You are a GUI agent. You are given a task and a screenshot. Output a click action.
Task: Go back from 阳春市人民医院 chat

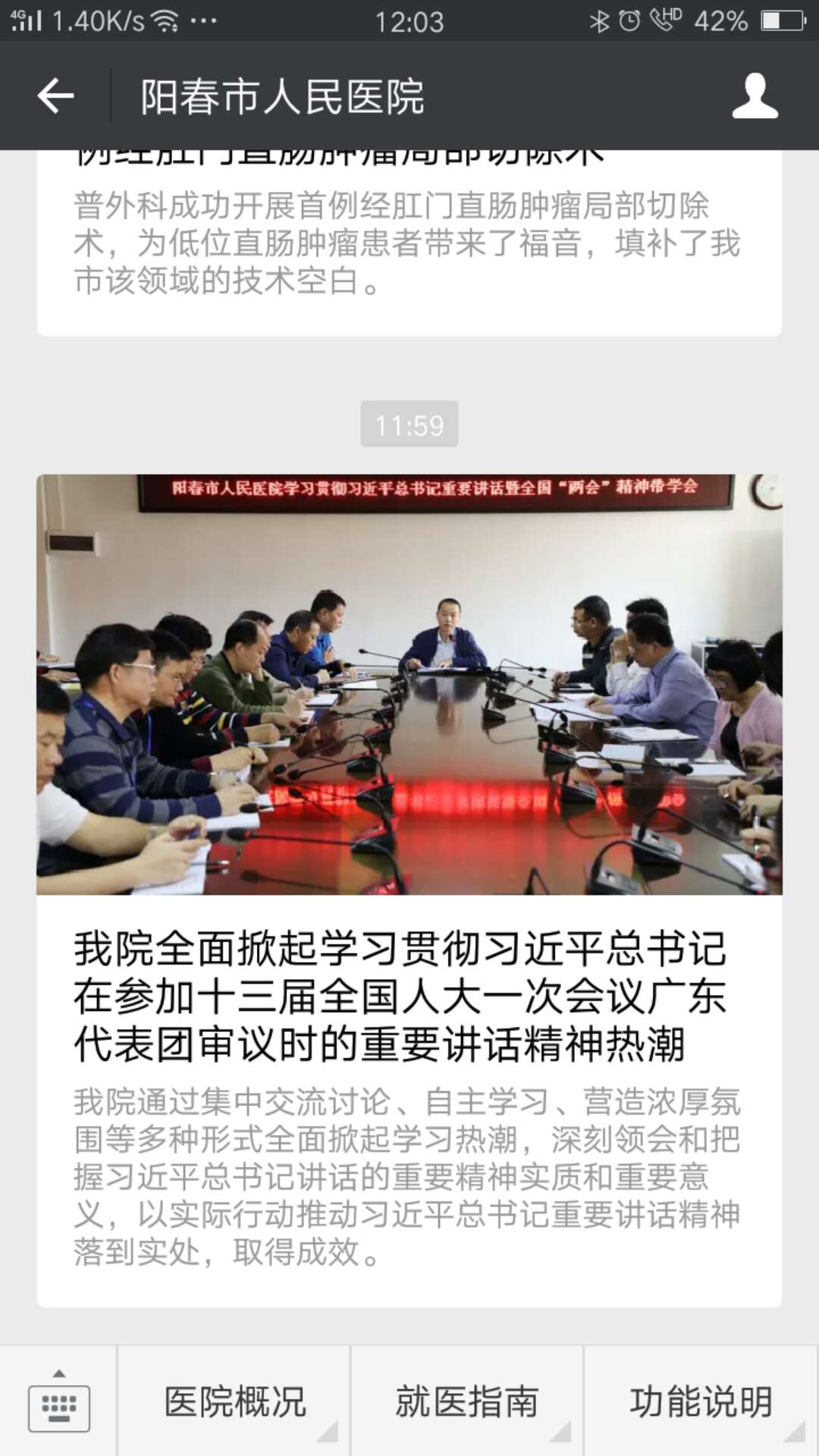pos(55,96)
